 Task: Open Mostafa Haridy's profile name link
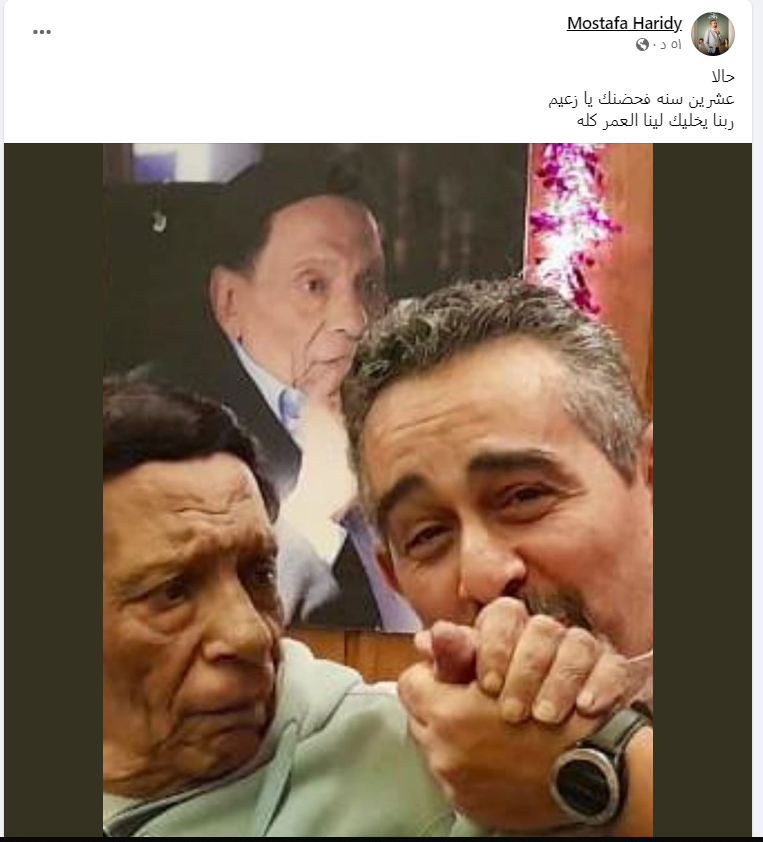tap(624, 23)
